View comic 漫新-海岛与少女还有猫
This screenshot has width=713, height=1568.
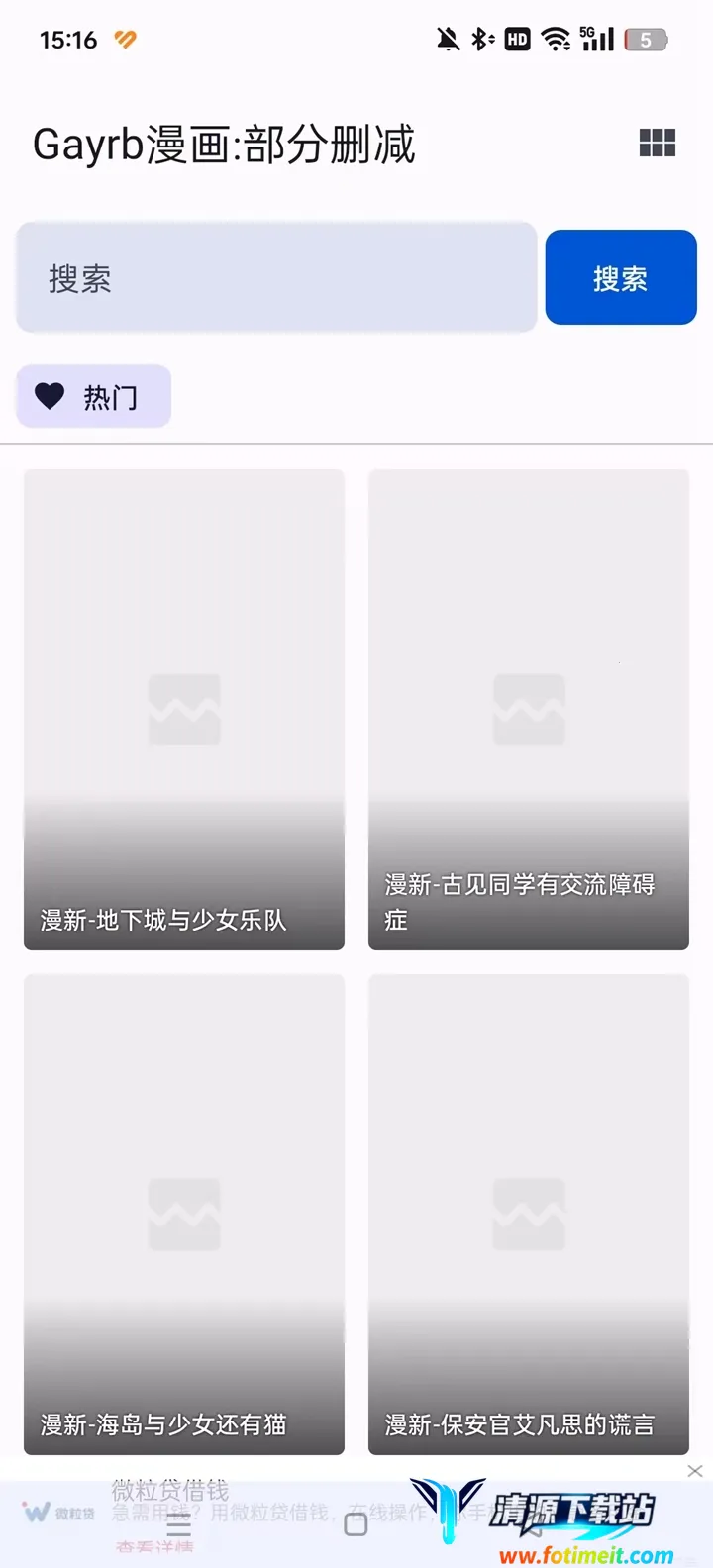184,1214
